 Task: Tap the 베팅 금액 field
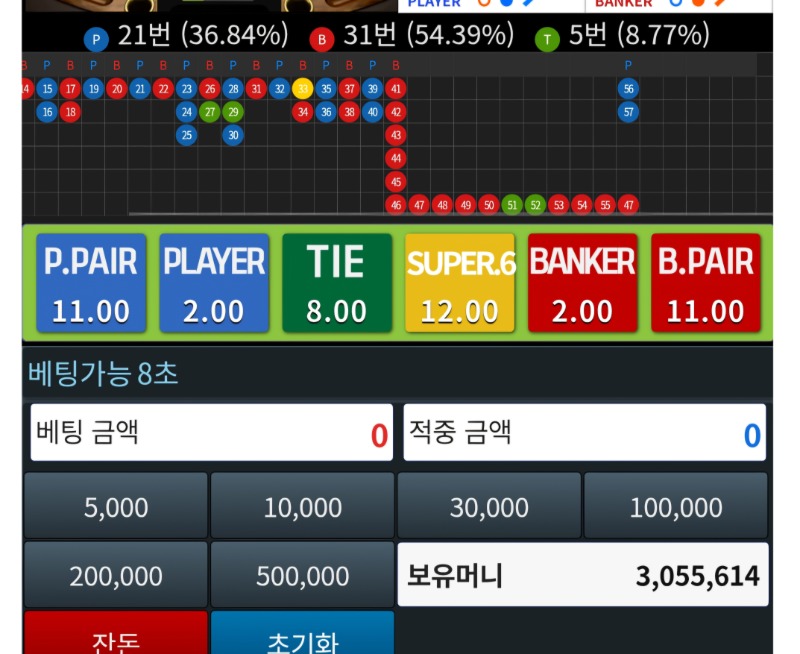(x=211, y=433)
